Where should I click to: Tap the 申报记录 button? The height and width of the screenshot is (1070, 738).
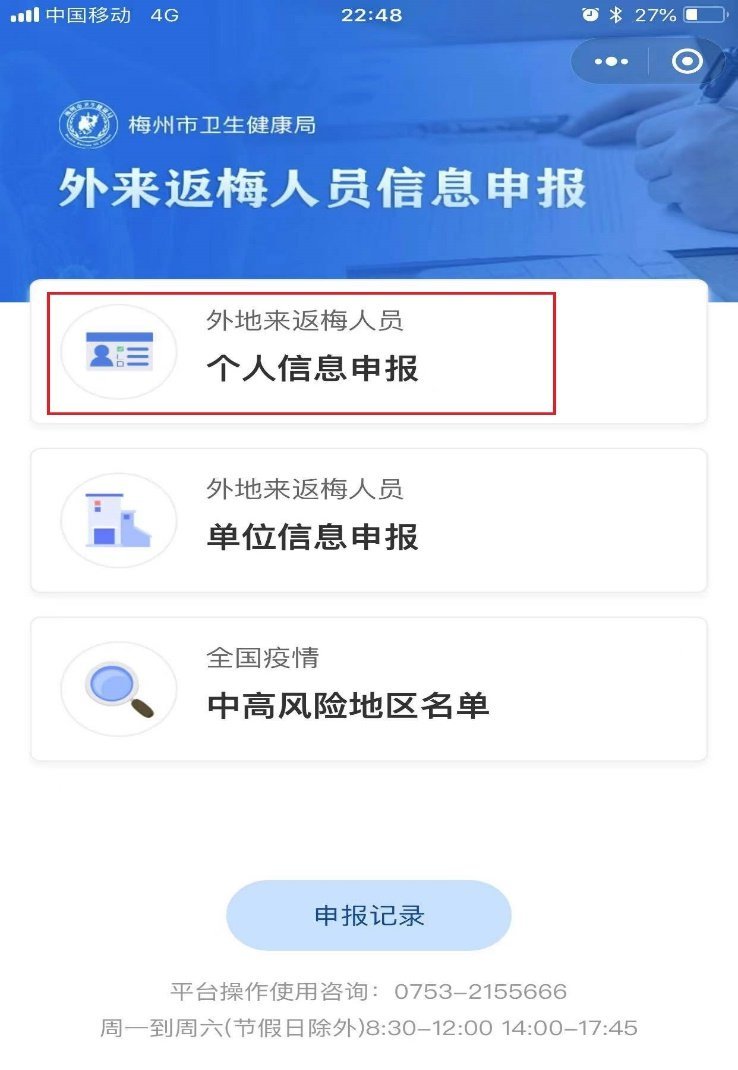pyautogui.click(x=368, y=915)
